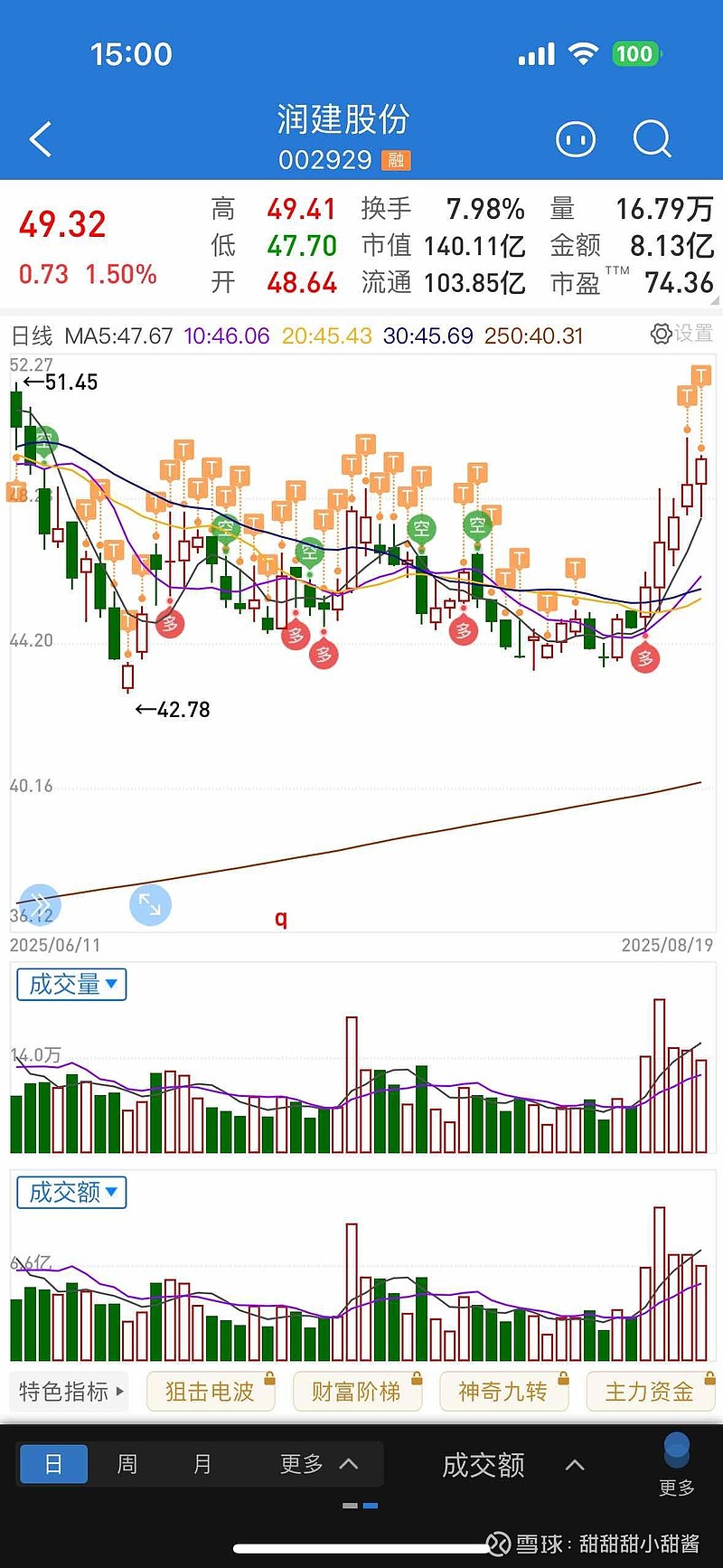
Task: Select the 财富阶梯 indicator
Action: (357, 1391)
